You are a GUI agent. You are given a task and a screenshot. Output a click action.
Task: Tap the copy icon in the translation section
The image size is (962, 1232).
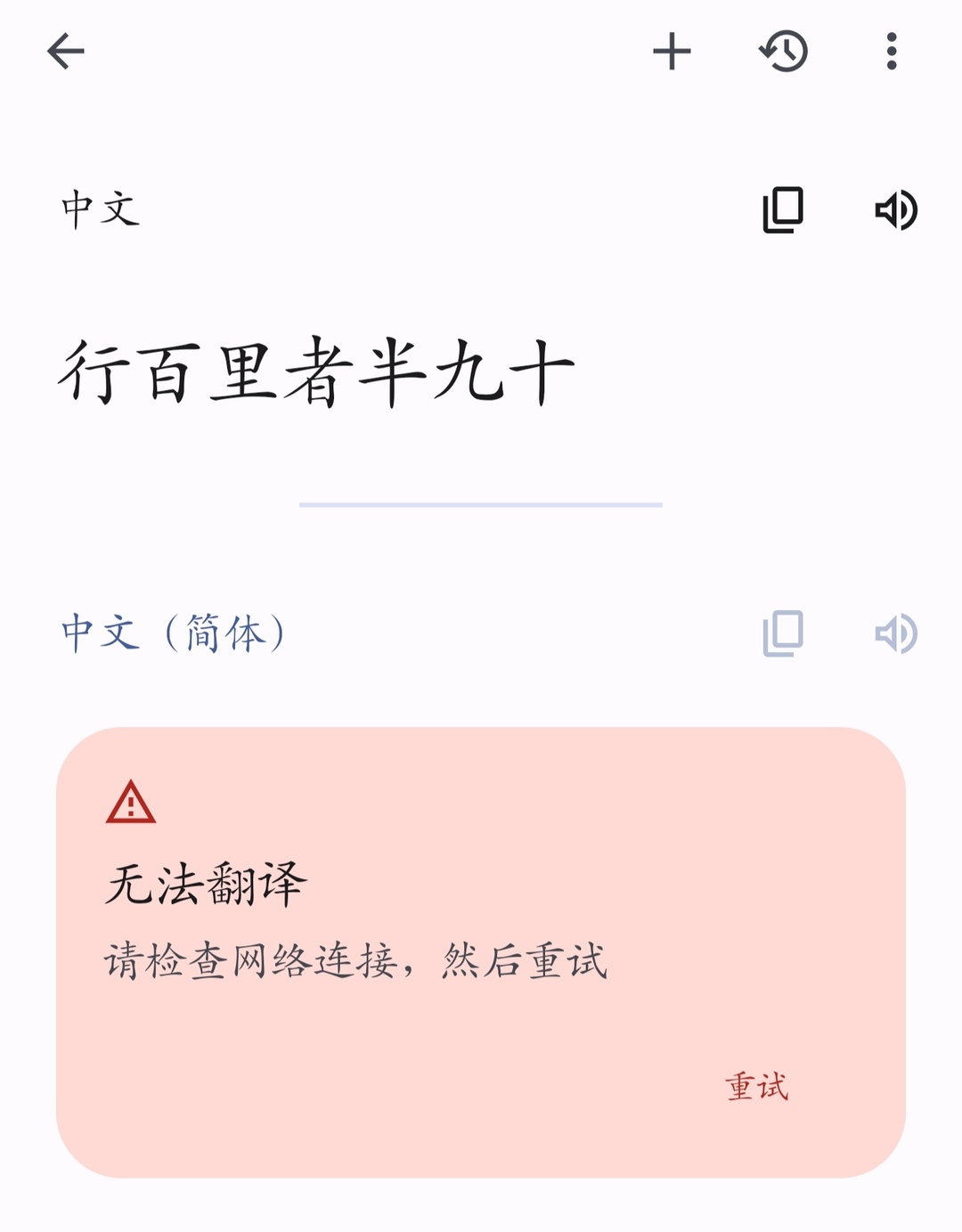[x=782, y=634]
